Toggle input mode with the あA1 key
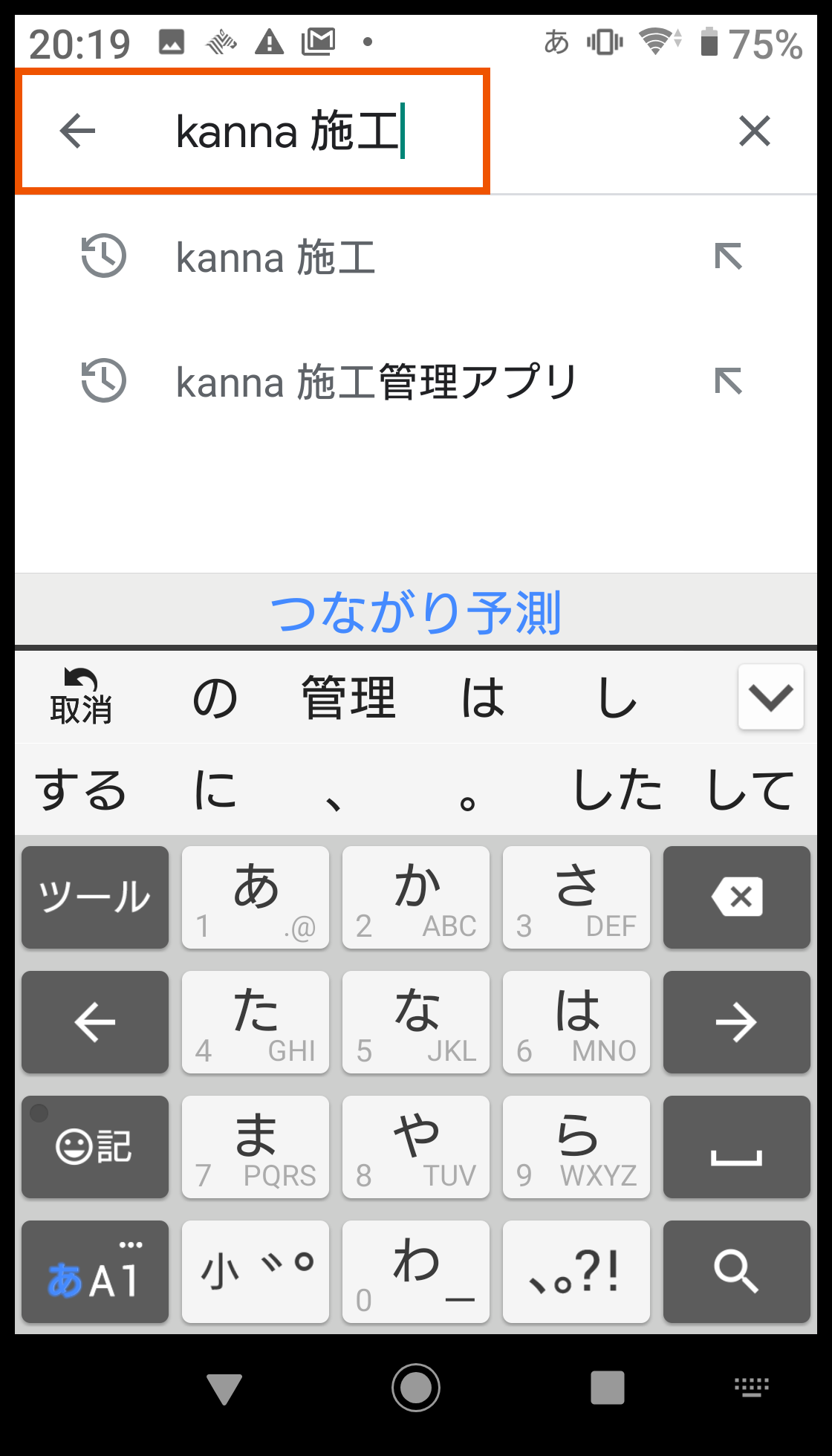This screenshot has height=1456, width=832. click(94, 1272)
